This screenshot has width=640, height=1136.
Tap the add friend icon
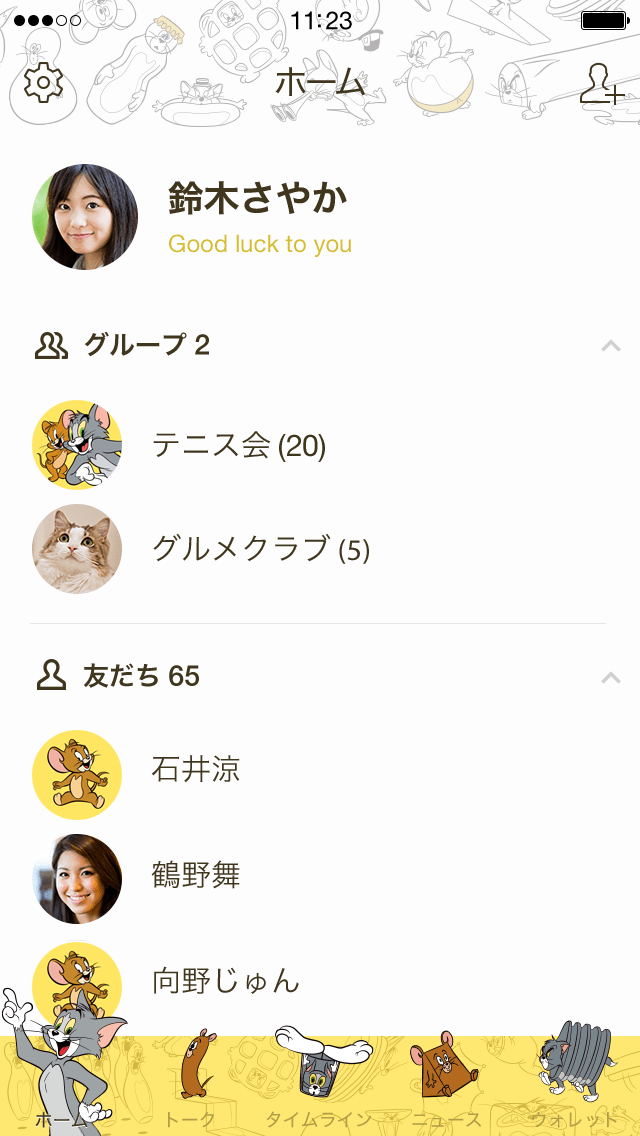[x=601, y=85]
